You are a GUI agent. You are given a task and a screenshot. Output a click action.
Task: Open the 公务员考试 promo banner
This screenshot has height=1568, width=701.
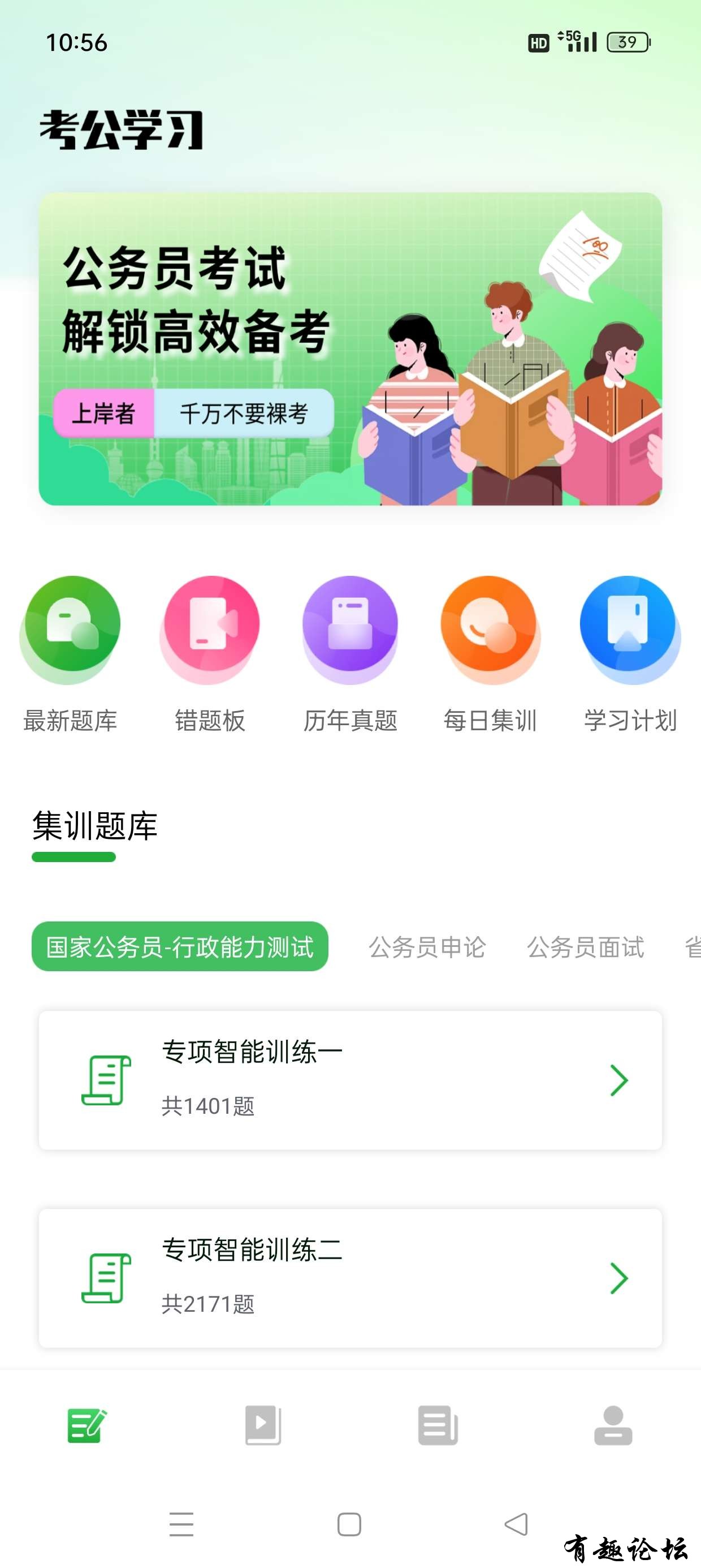tap(350, 349)
